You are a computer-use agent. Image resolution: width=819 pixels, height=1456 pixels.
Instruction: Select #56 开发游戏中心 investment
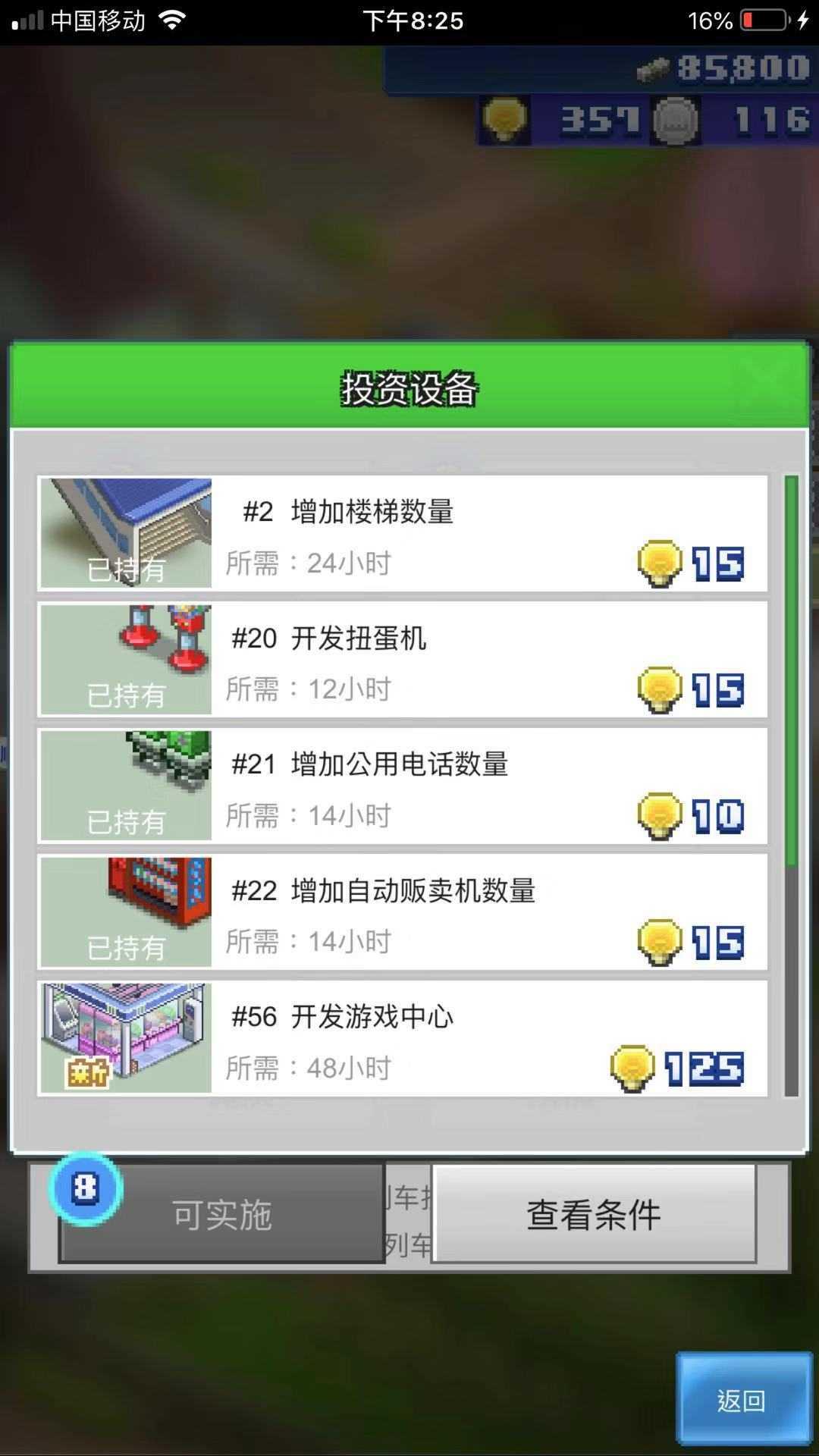pos(402,1038)
